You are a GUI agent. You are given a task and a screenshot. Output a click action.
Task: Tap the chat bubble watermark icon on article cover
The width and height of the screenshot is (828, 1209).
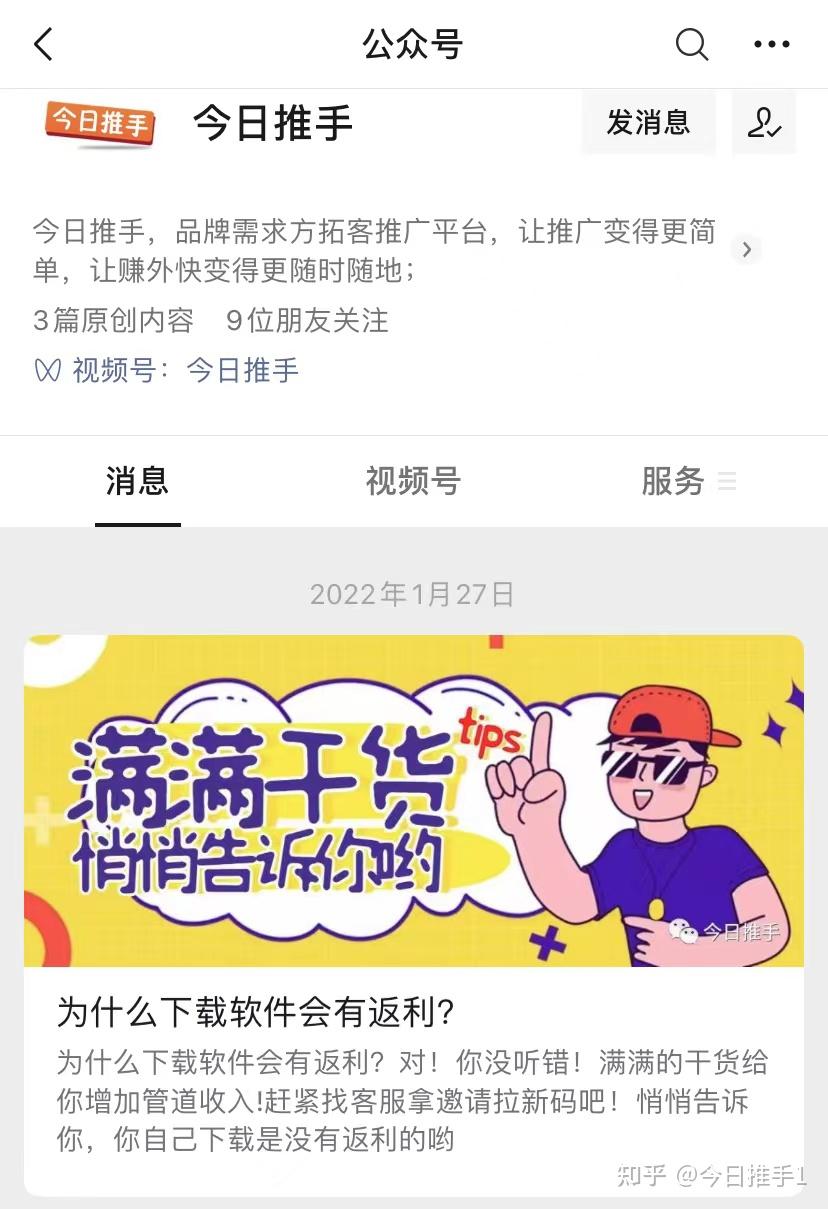(x=684, y=932)
